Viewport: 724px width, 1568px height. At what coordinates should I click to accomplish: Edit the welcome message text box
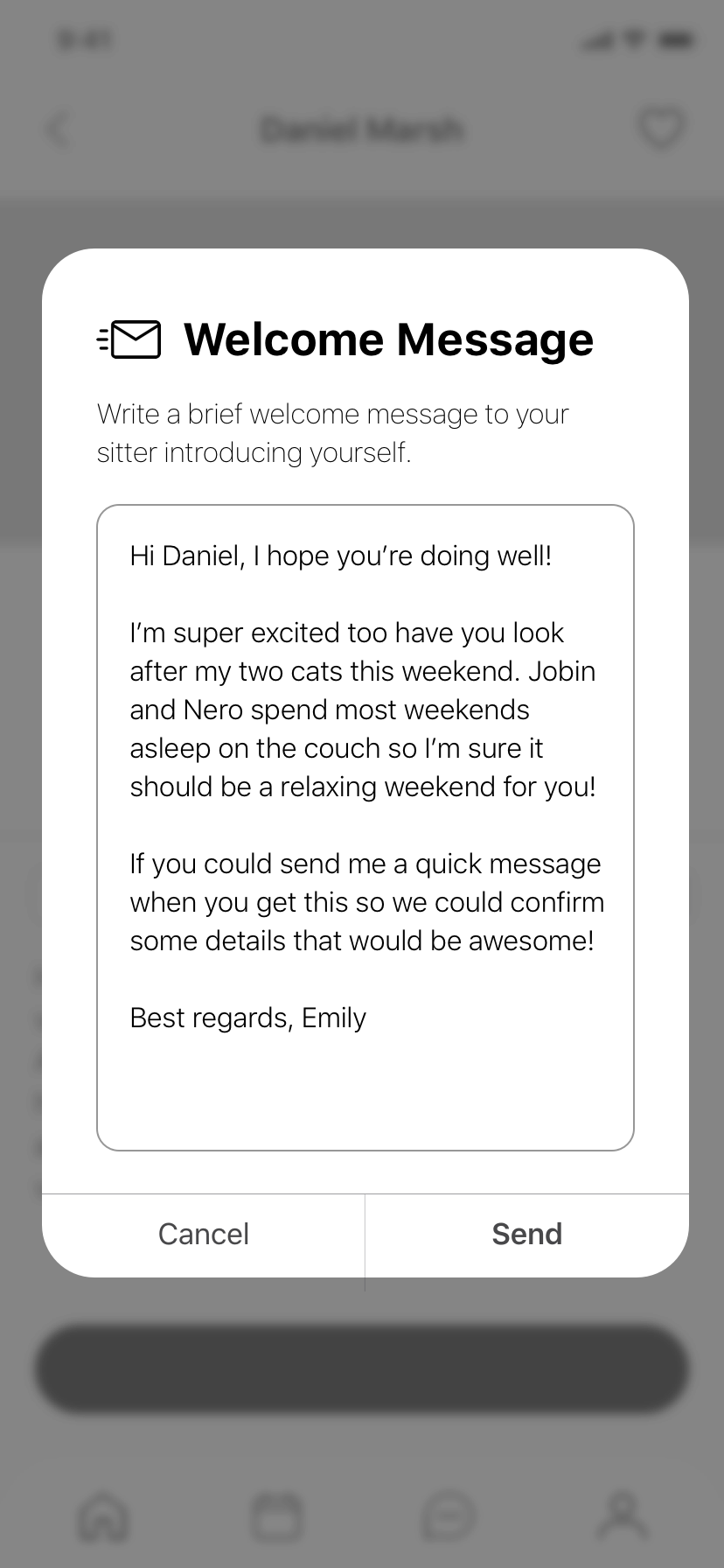[365, 828]
